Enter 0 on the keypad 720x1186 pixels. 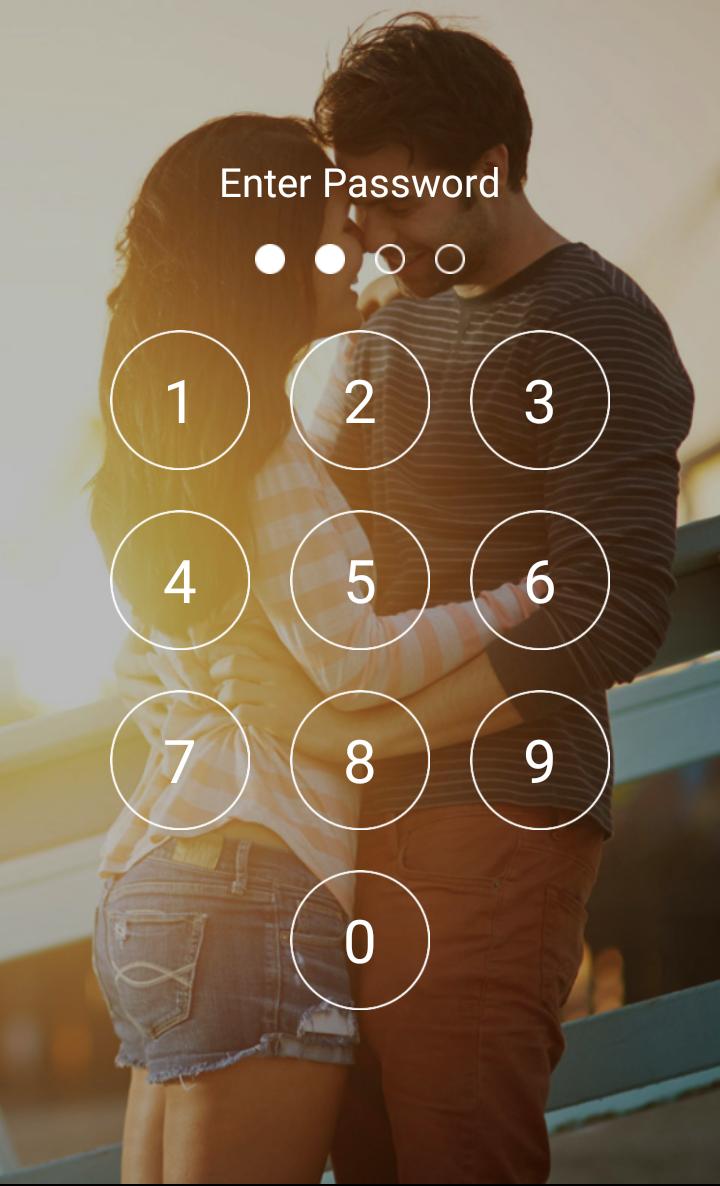pos(360,940)
